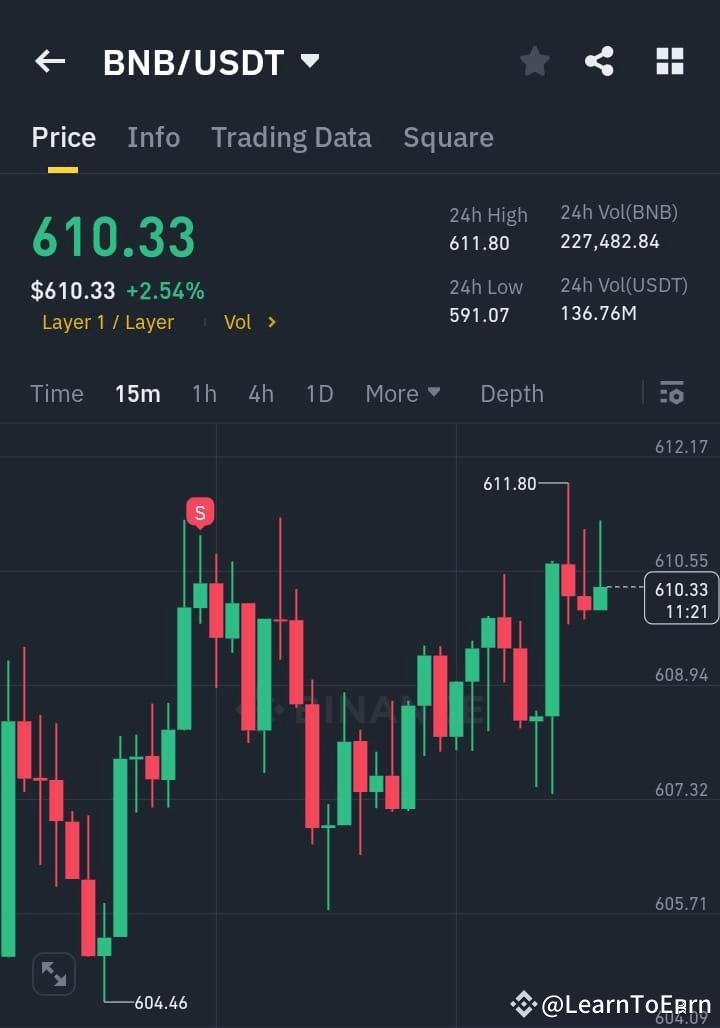This screenshot has width=720, height=1028.
Task: Open the chart settings icon beside Depth
Action: (671, 393)
